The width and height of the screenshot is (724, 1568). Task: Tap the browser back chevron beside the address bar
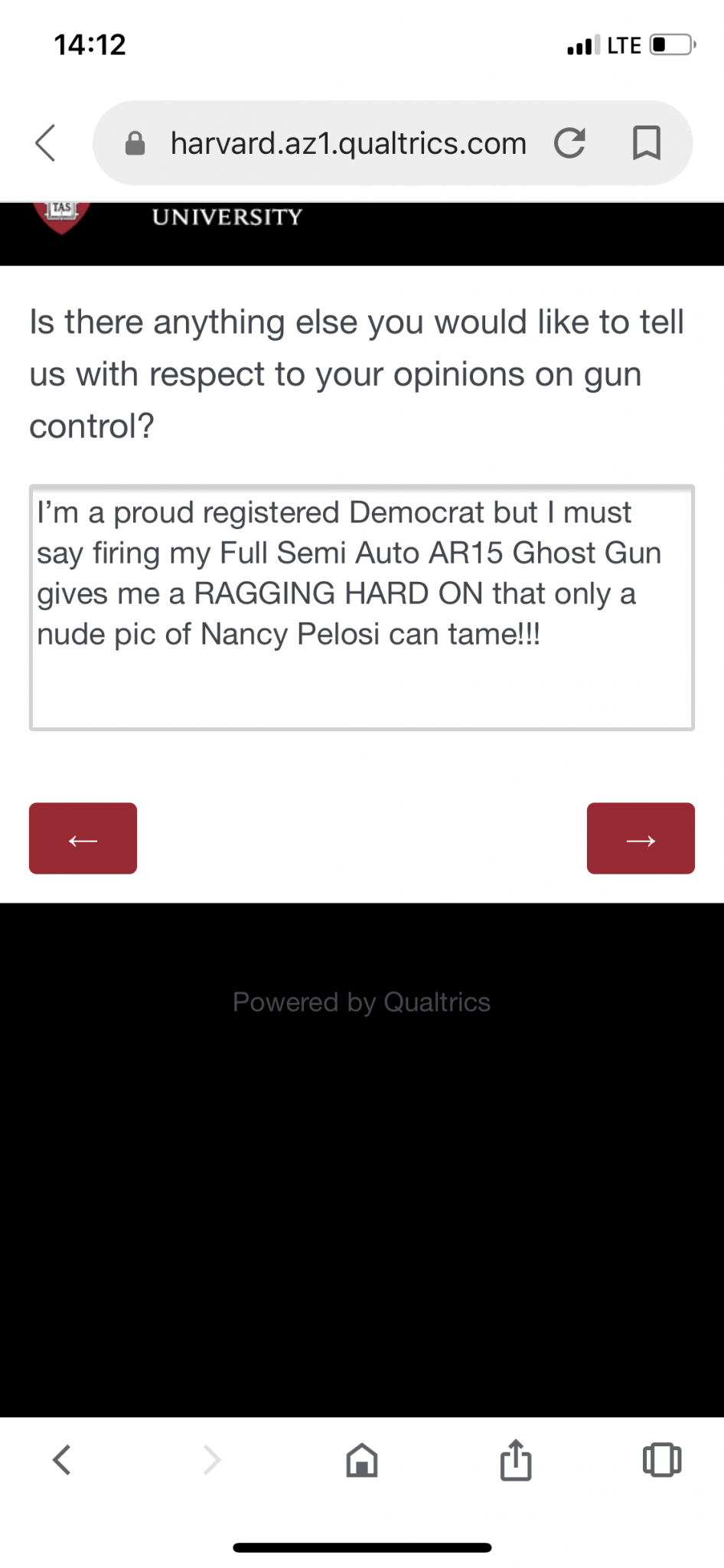point(46,142)
